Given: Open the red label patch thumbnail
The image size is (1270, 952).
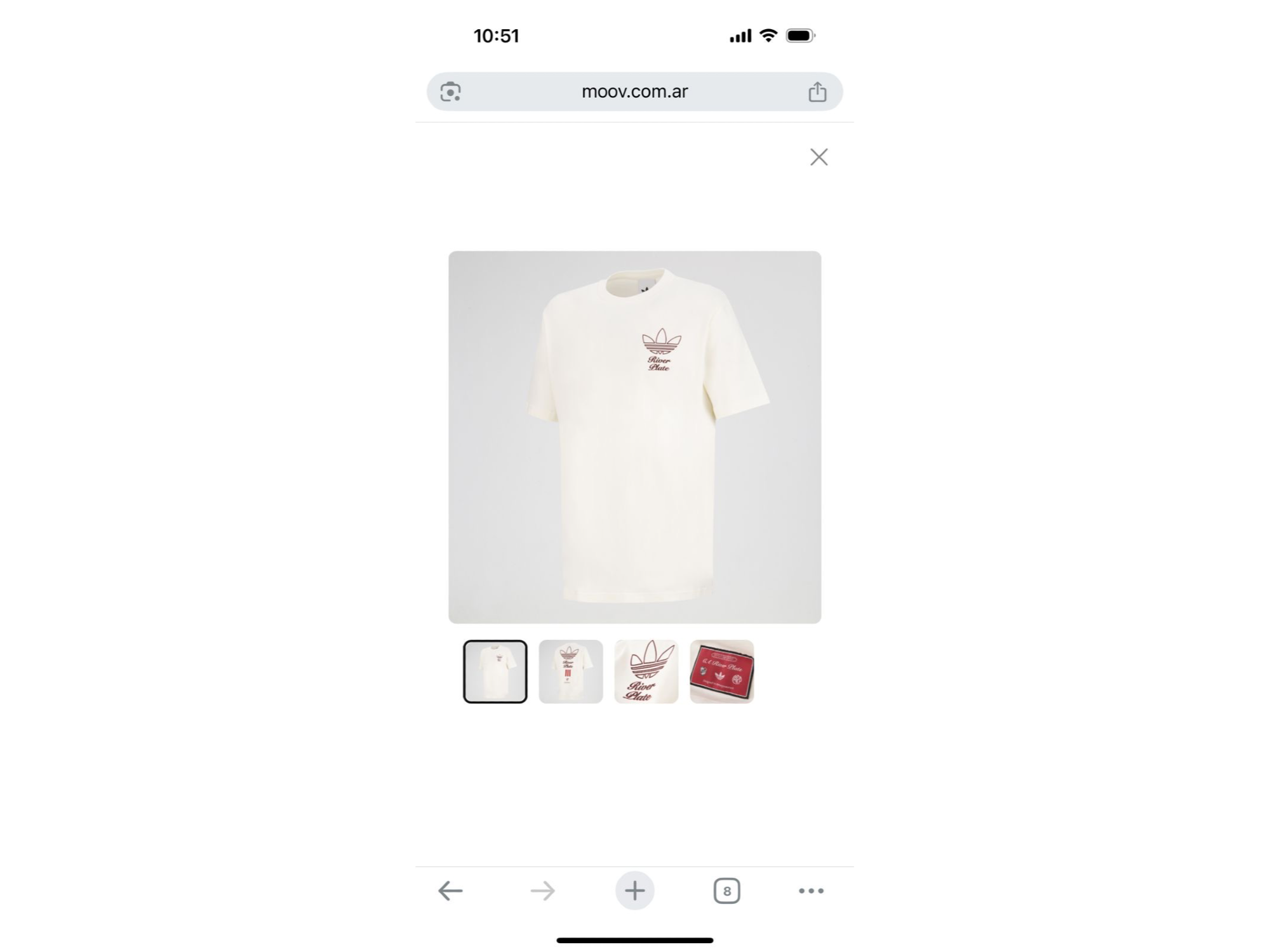Looking at the screenshot, I should pyautogui.click(x=722, y=671).
